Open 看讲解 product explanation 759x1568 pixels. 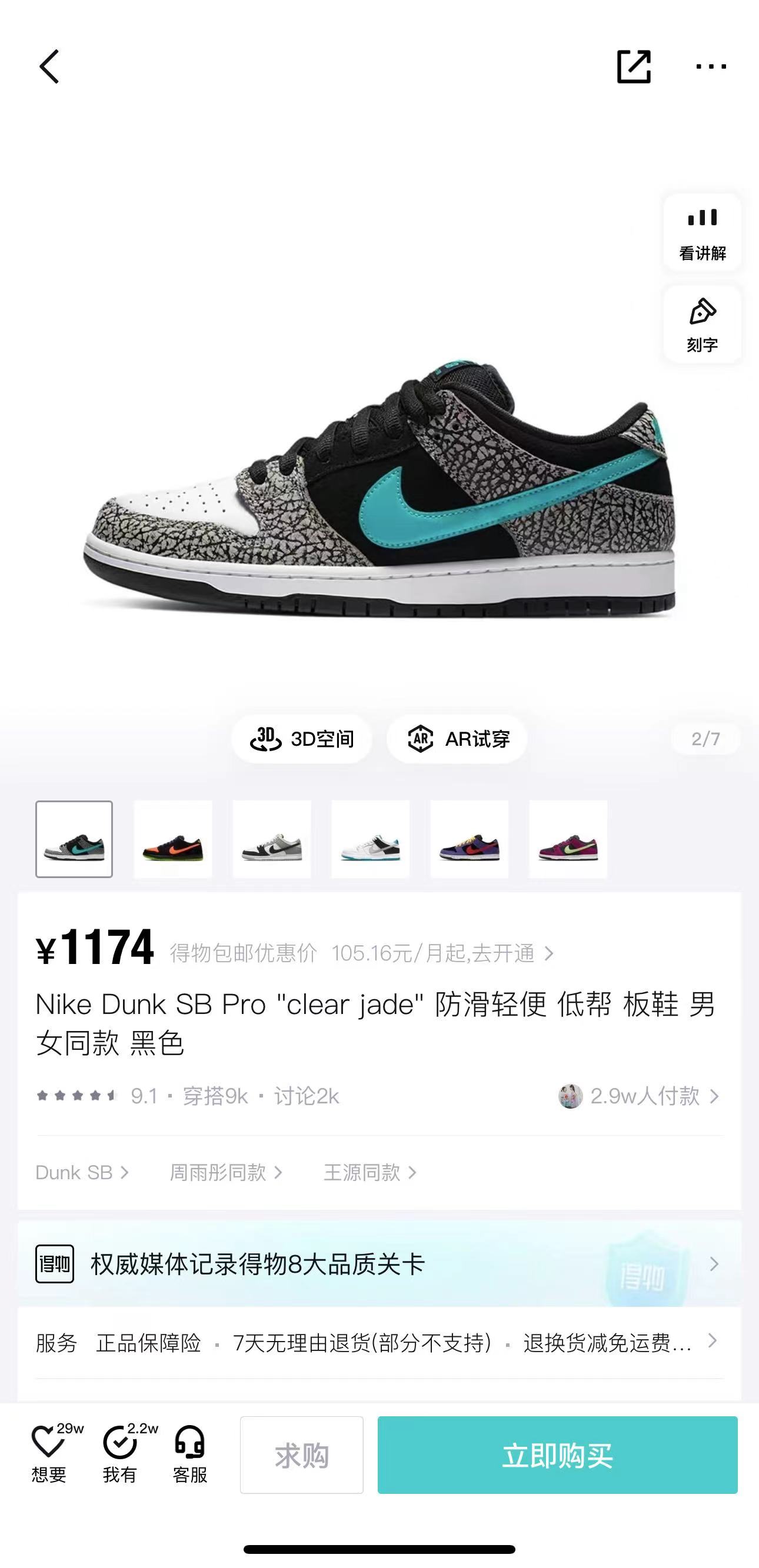[x=703, y=233]
